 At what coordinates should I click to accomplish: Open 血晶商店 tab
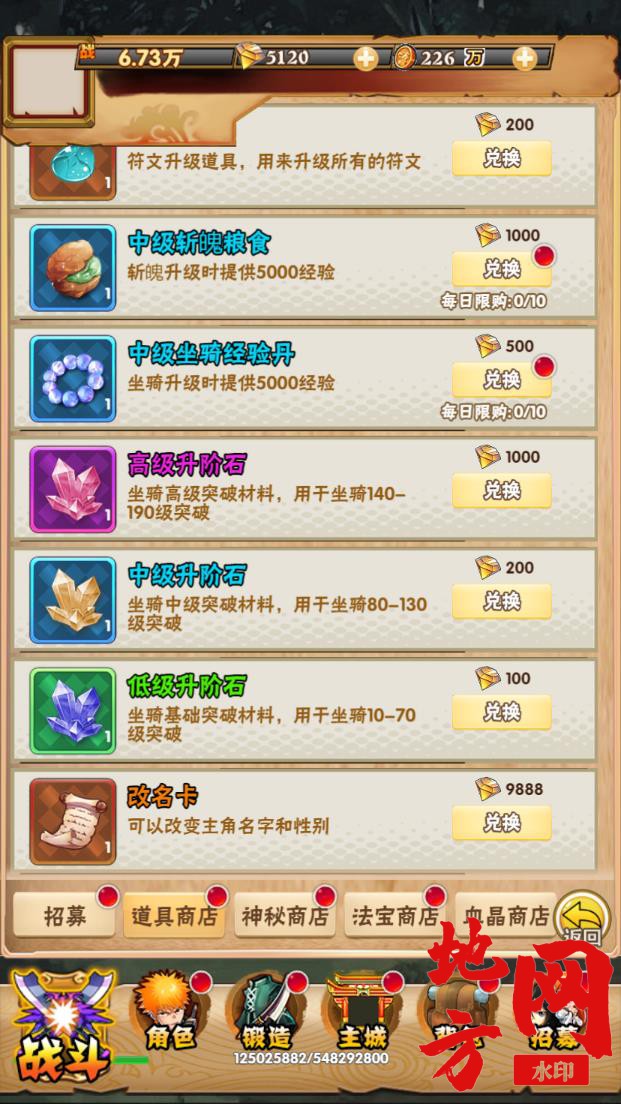[x=505, y=915]
